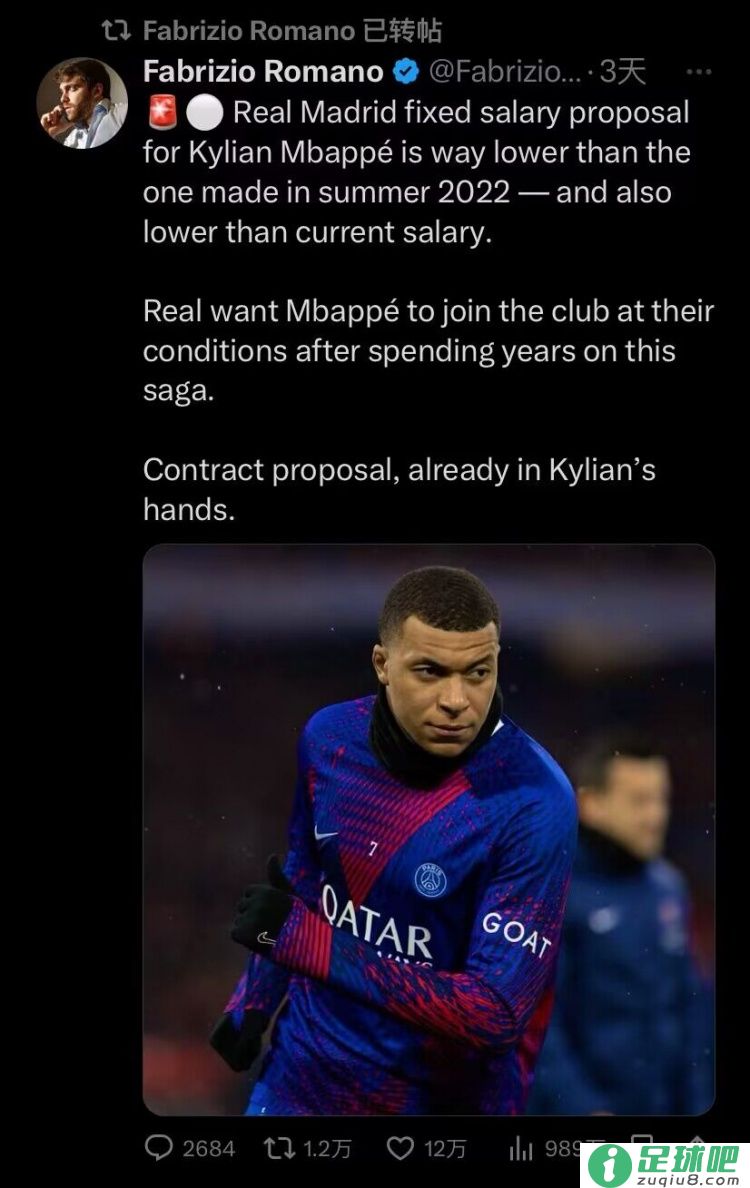Open Fabrizio Romano's profile avatar
Image resolution: width=750 pixels, height=1188 pixels.
[81, 103]
